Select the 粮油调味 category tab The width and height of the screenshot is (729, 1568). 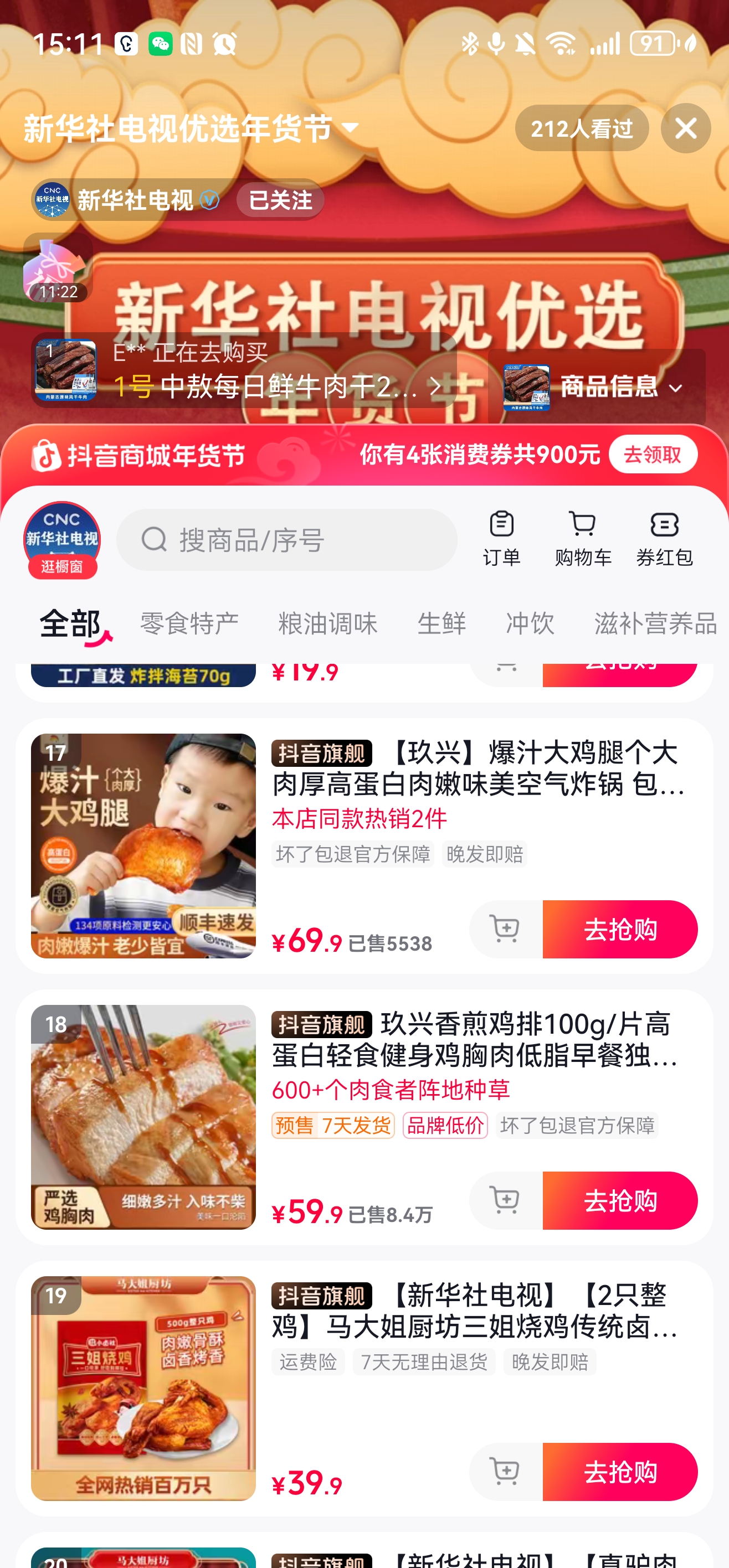tap(327, 624)
